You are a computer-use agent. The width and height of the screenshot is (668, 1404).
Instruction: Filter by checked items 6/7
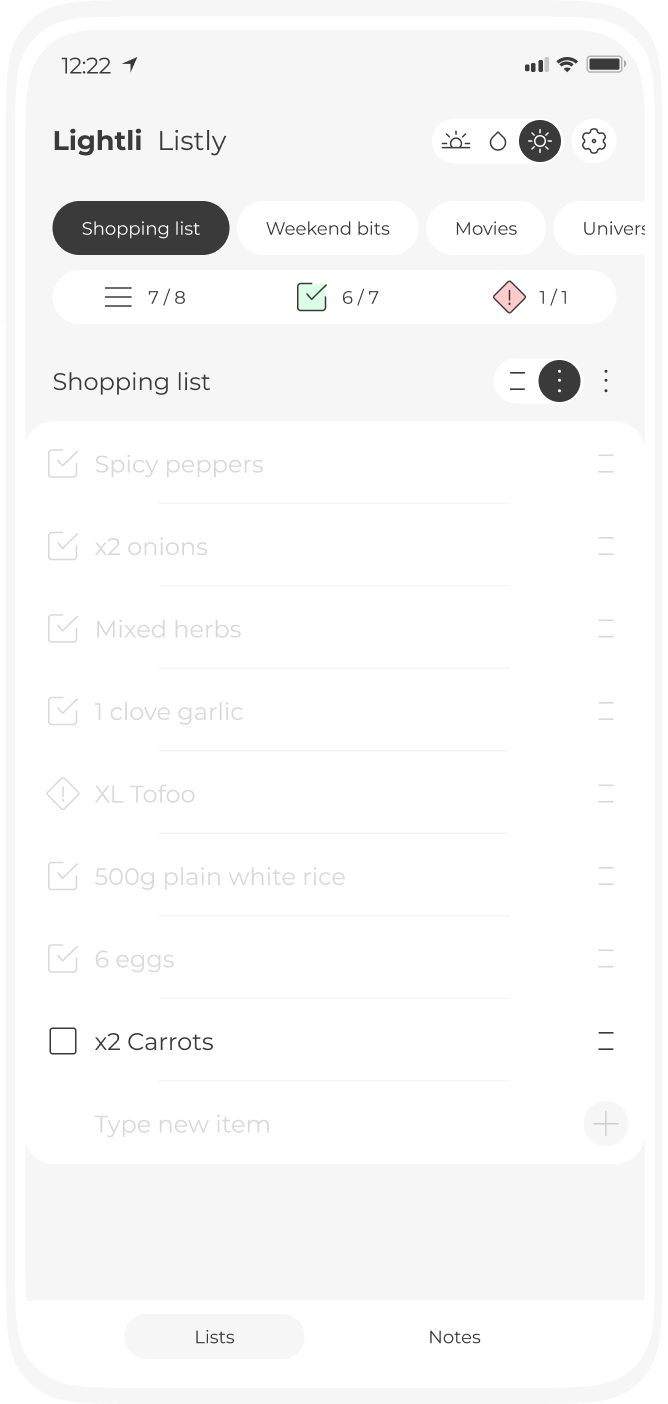coord(338,297)
